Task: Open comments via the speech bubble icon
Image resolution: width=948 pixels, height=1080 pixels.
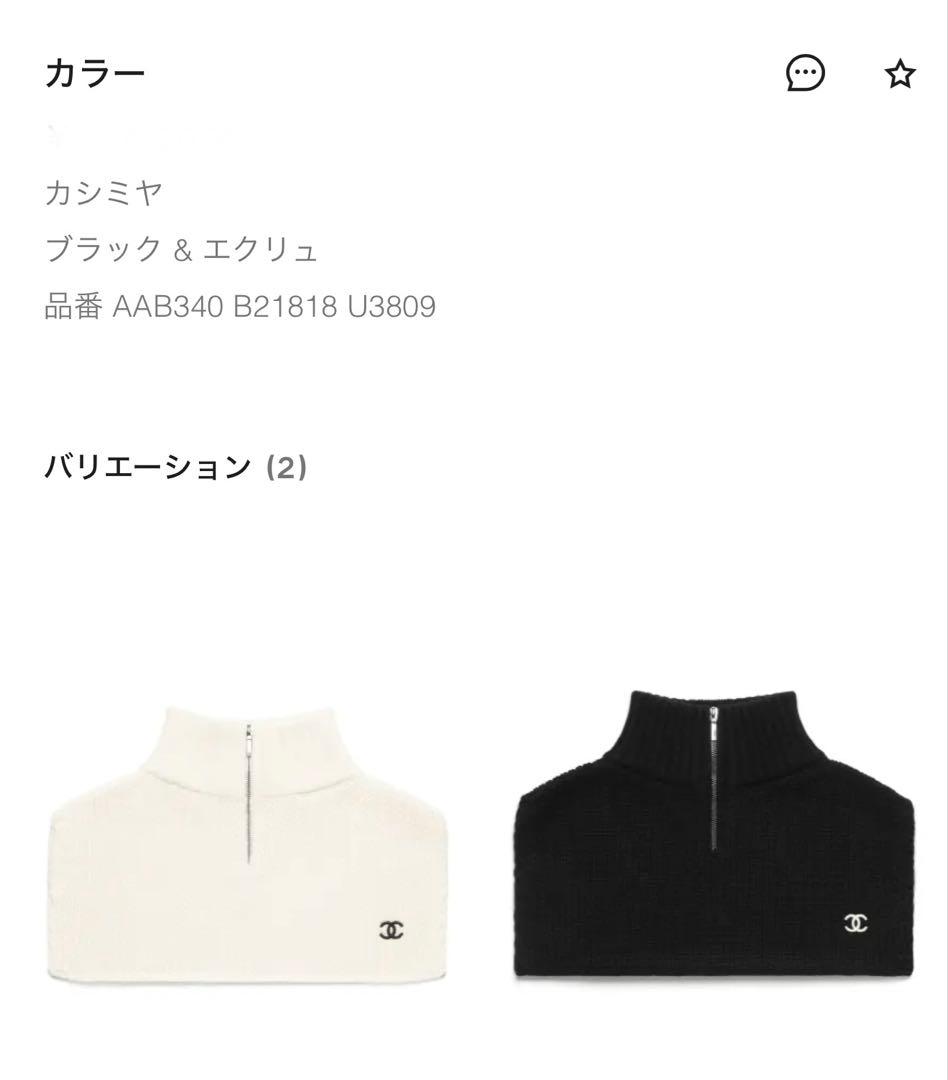Action: click(803, 74)
